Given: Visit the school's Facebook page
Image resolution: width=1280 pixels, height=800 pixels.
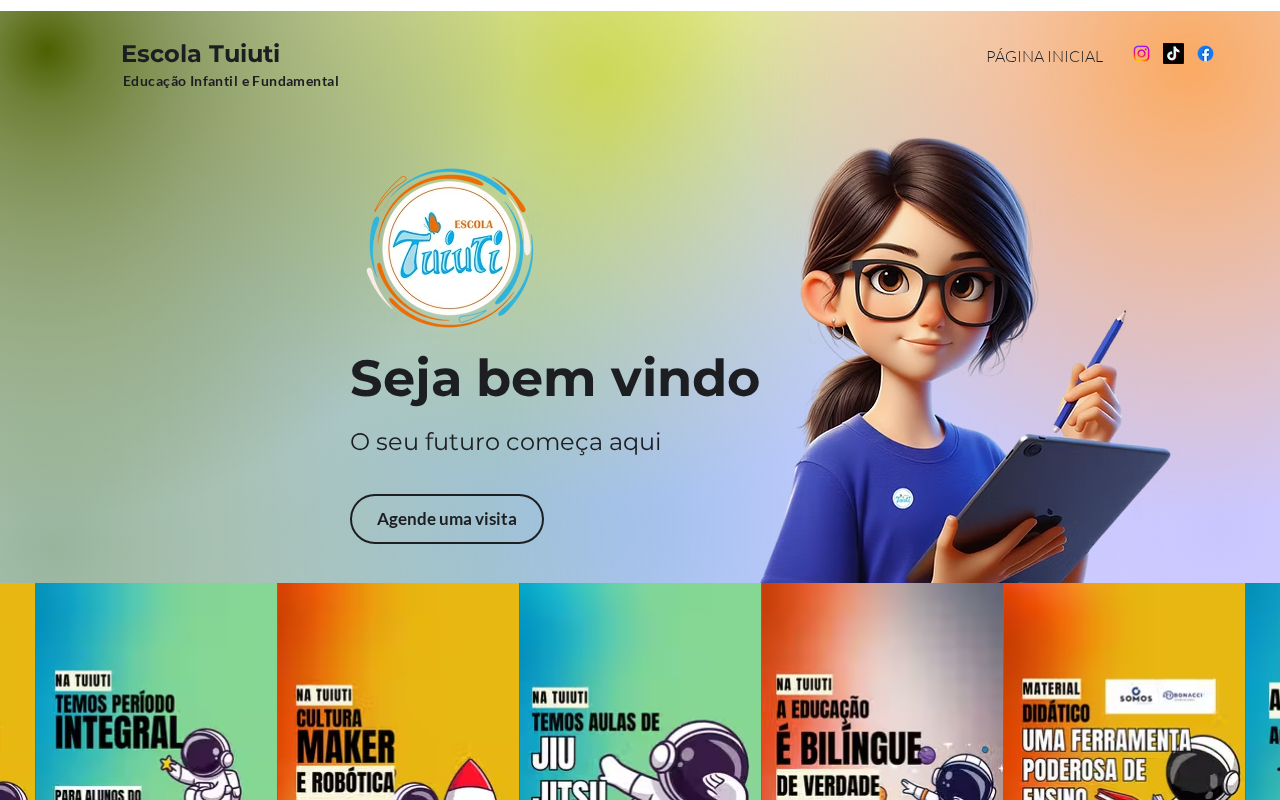Looking at the screenshot, I should pyautogui.click(x=1205, y=54).
